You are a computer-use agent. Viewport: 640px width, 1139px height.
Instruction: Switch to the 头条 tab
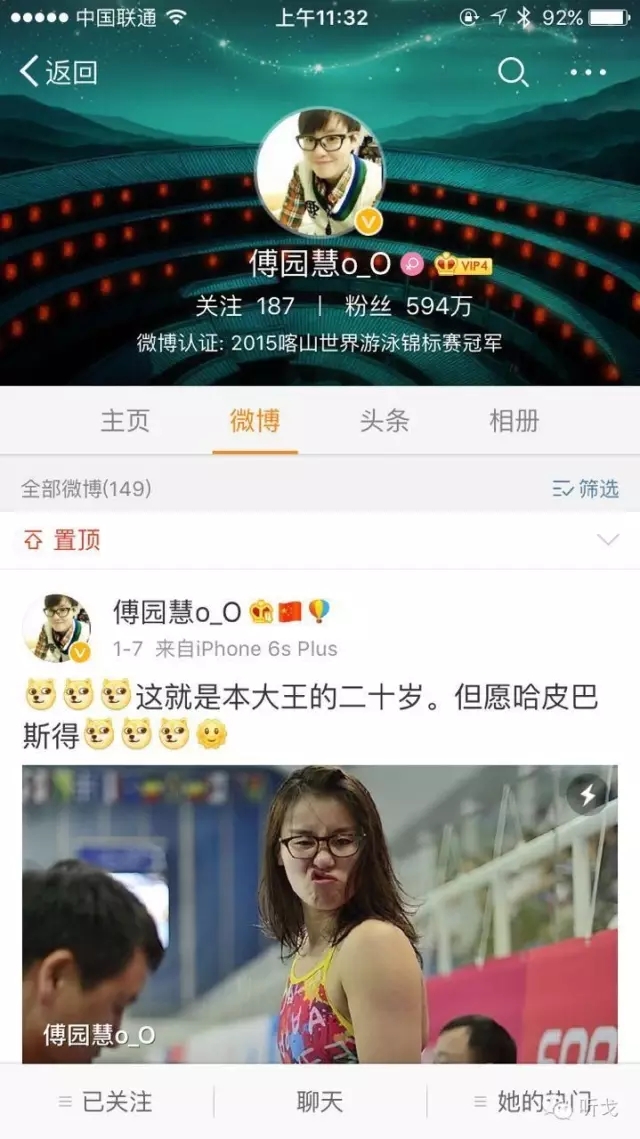tap(385, 421)
